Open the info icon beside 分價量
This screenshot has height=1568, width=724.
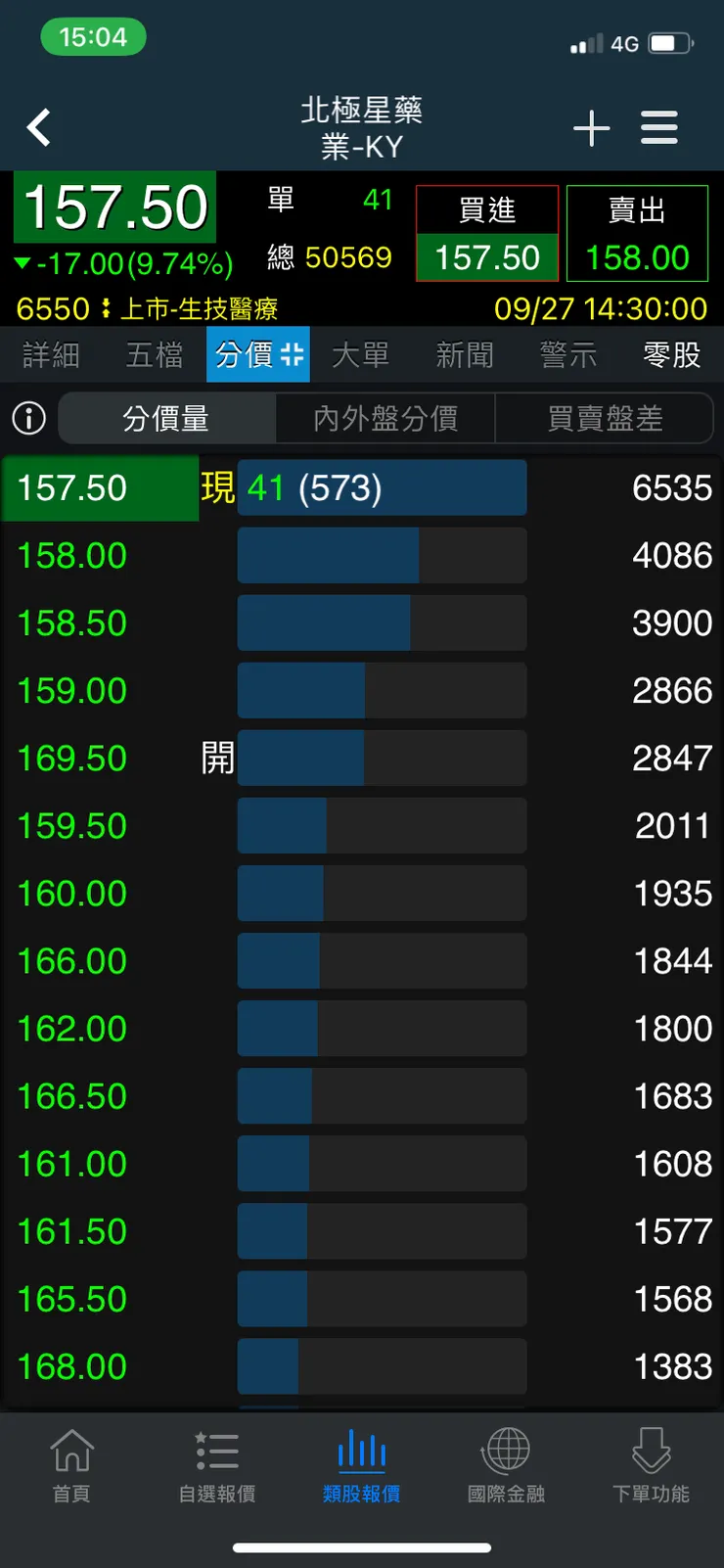tap(28, 419)
